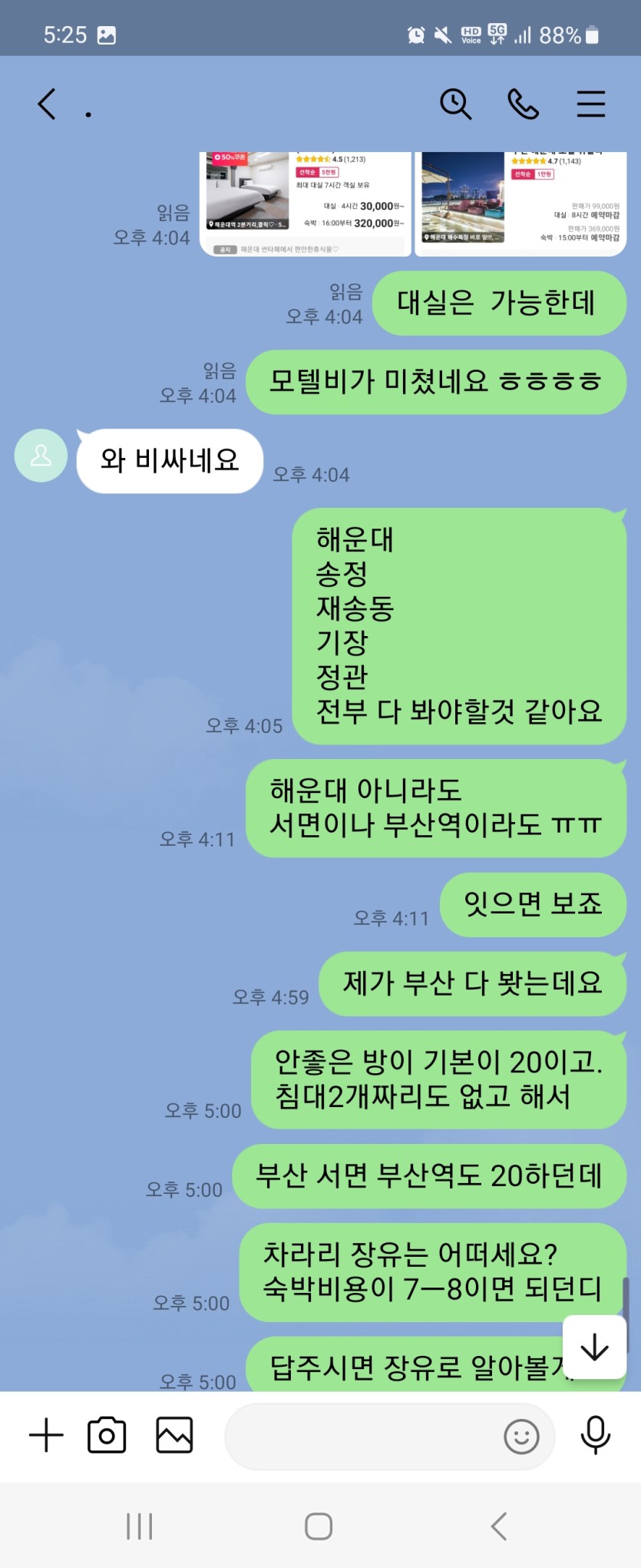Start a voice call
The width and height of the screenshot is (641, 1568).
524,104
